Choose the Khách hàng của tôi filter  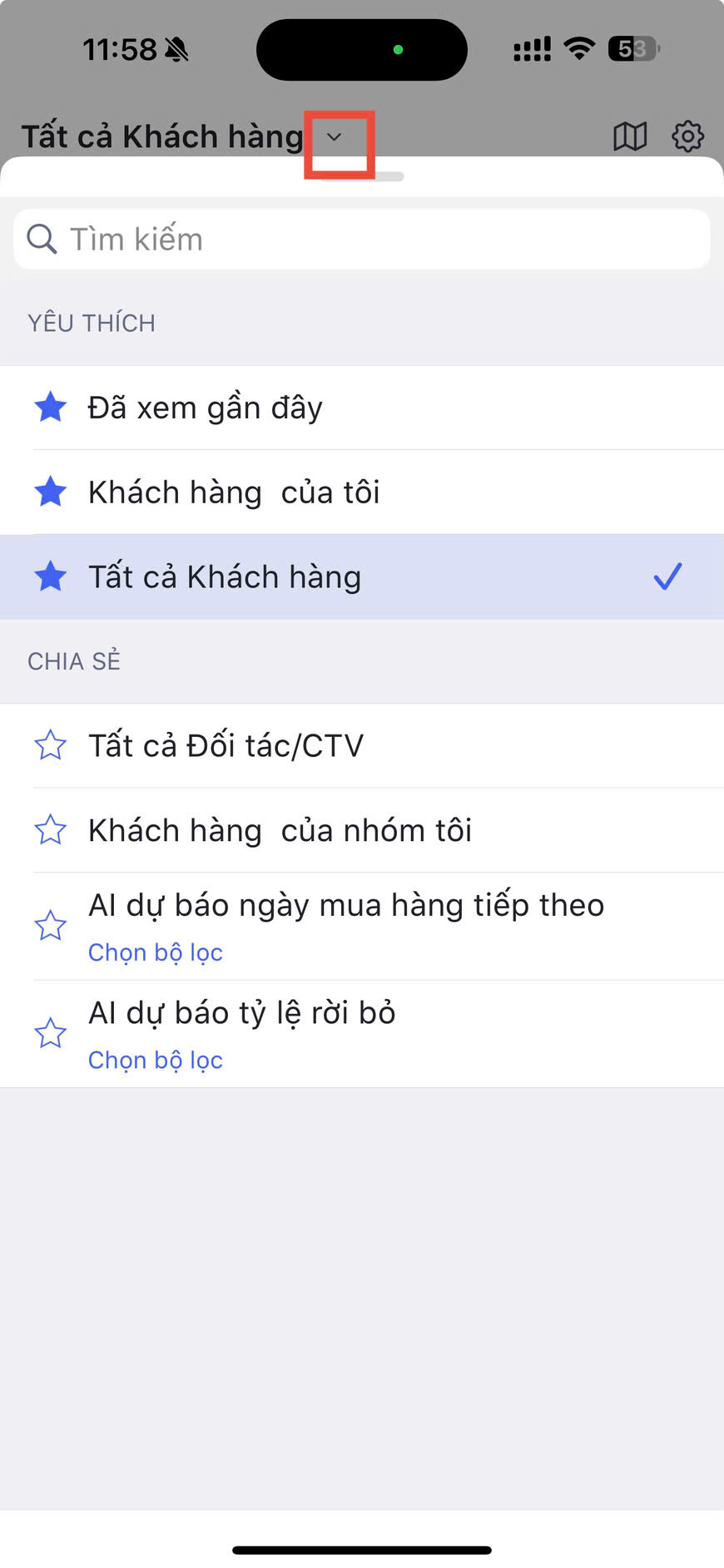(234, 492)
